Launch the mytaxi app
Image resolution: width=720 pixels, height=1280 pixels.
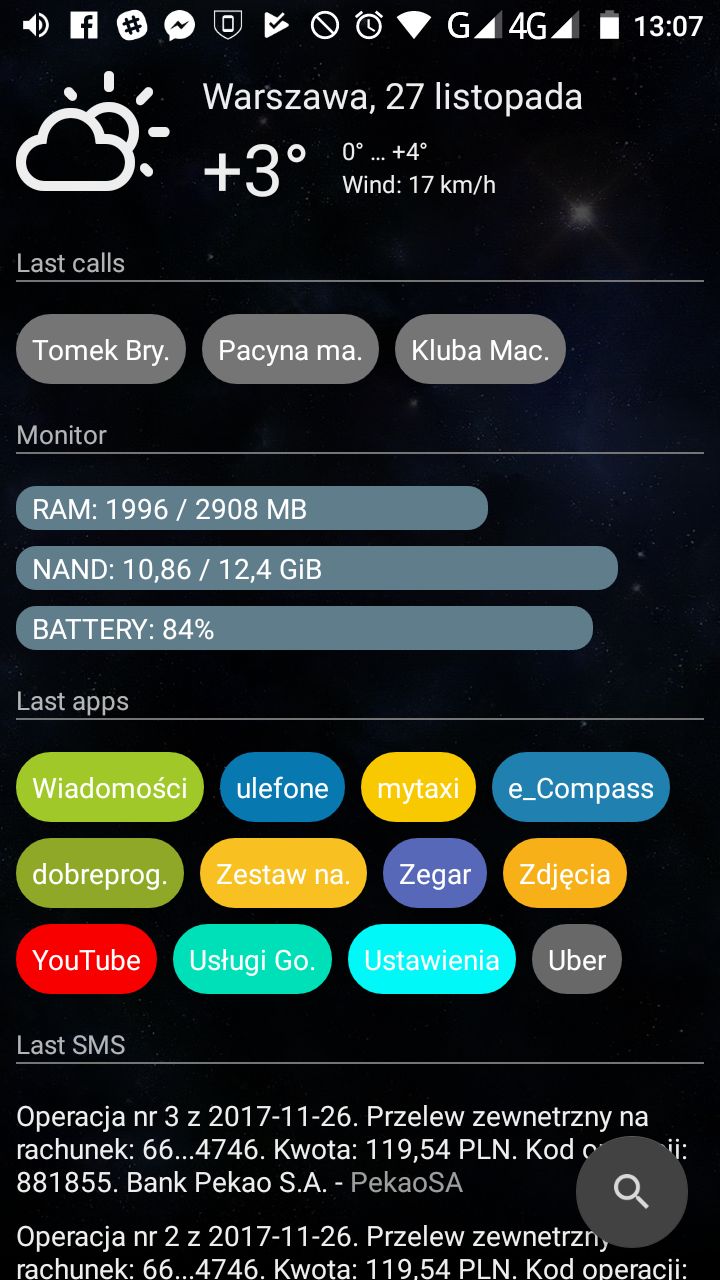[418, 787]
